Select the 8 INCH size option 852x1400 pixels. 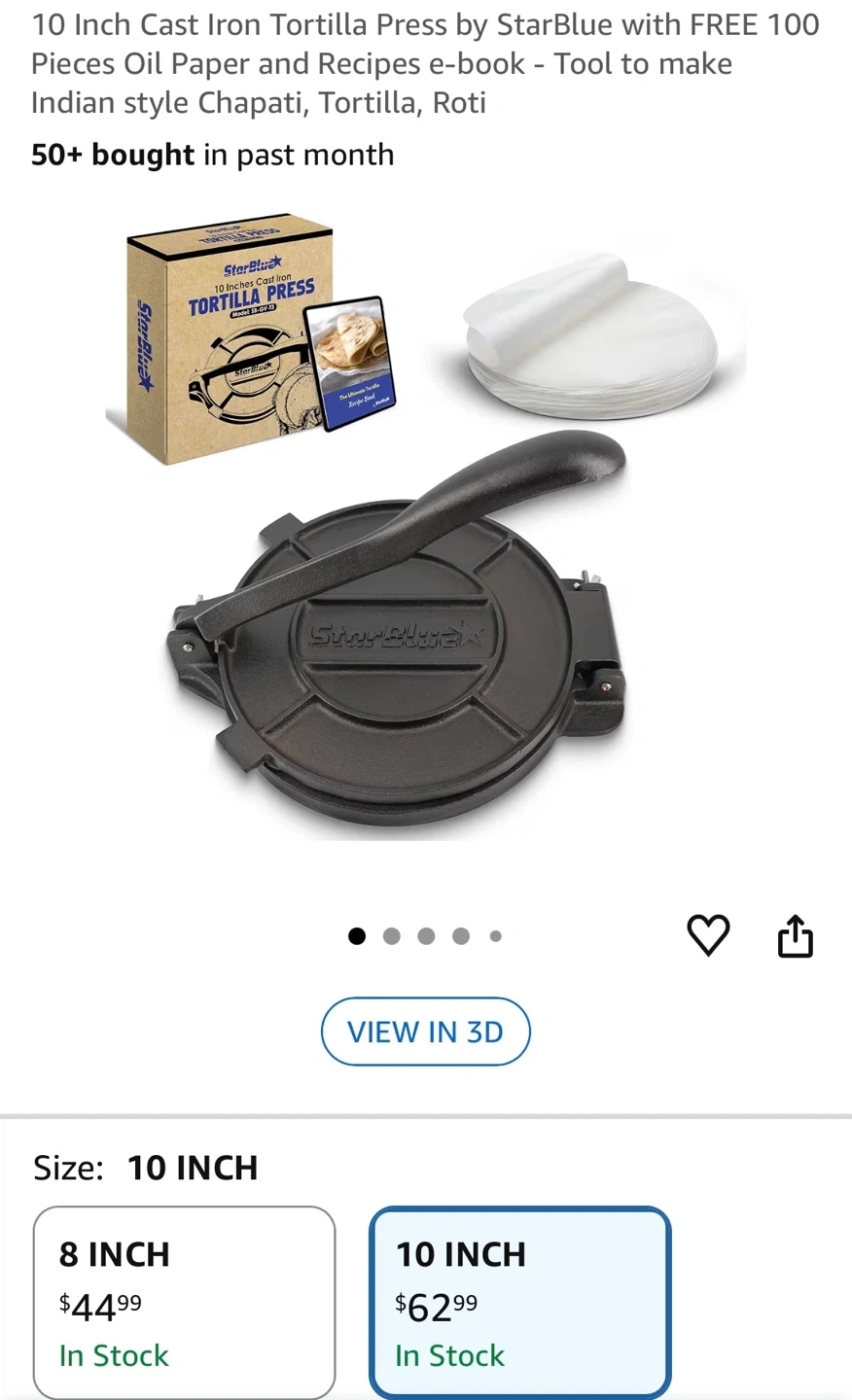(185, 1301)
